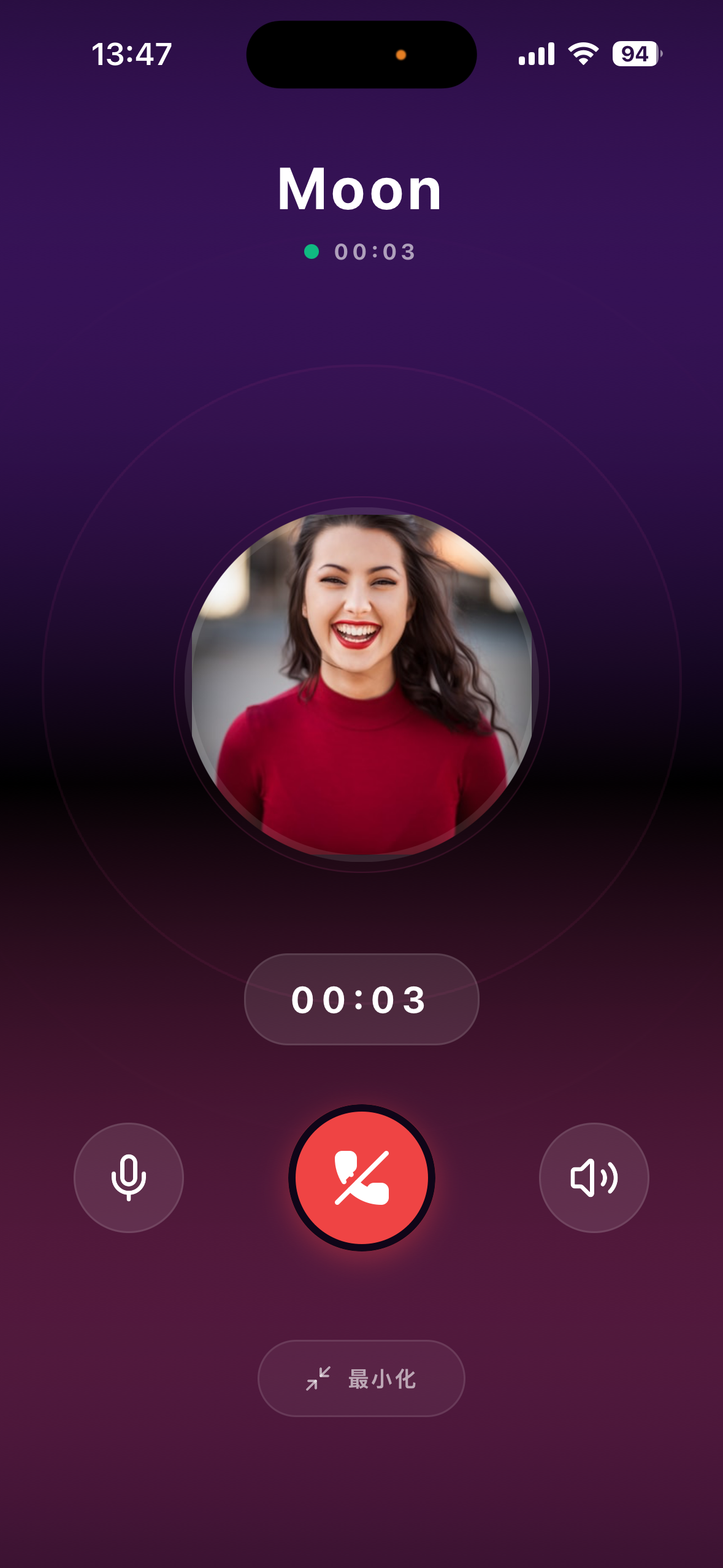Image resolution: width=723 pixels, height=1568 pixels.
Task: Click the battery indicator showing 94
Action: tap(635, 54)
